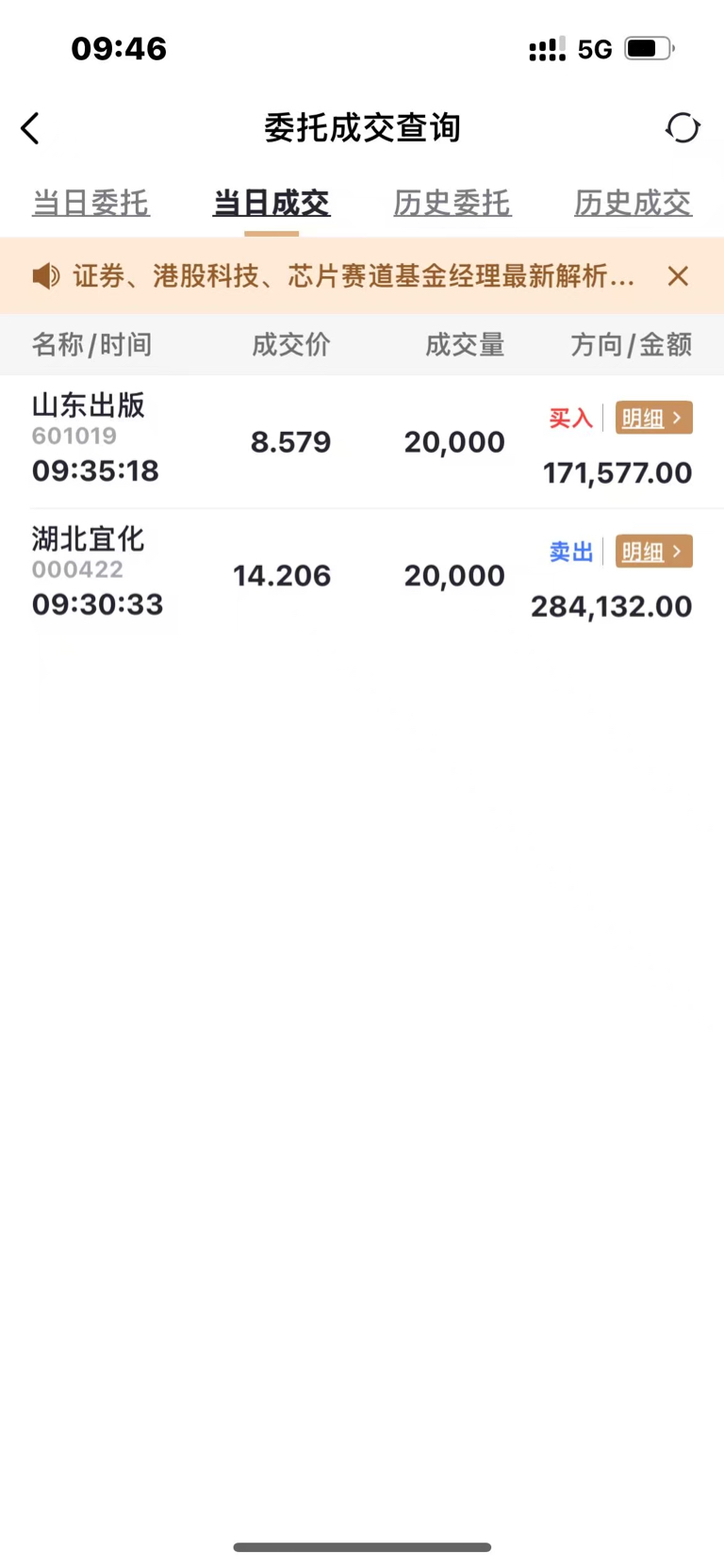The width and height of the screenshot is (724, 1568).
Task: Open 明细 for 湖北宜化 trade
Action: coord(653,552)
